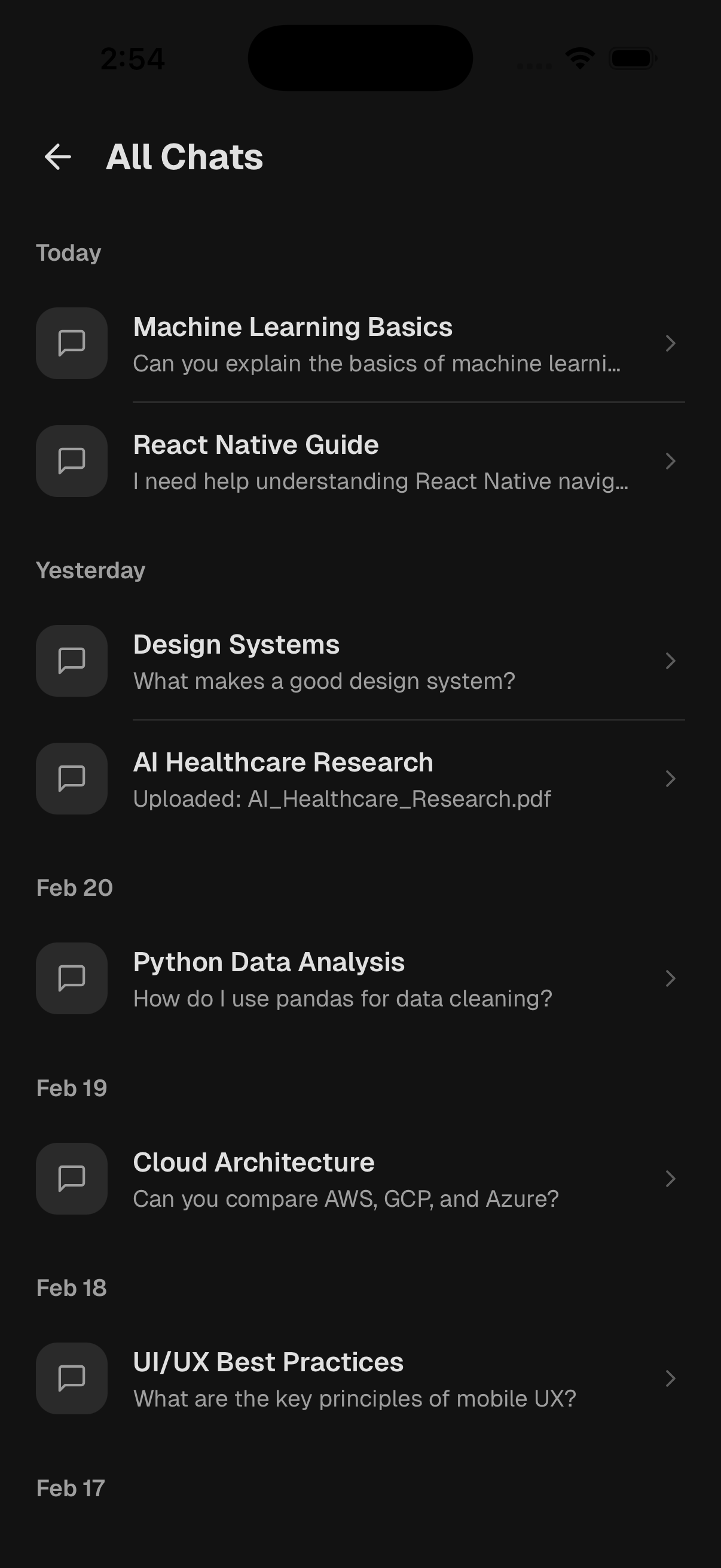The height and width of the screenshot is (1568, 721).
Task: Select the Yesterday section header
Action: tap(91, 571)
